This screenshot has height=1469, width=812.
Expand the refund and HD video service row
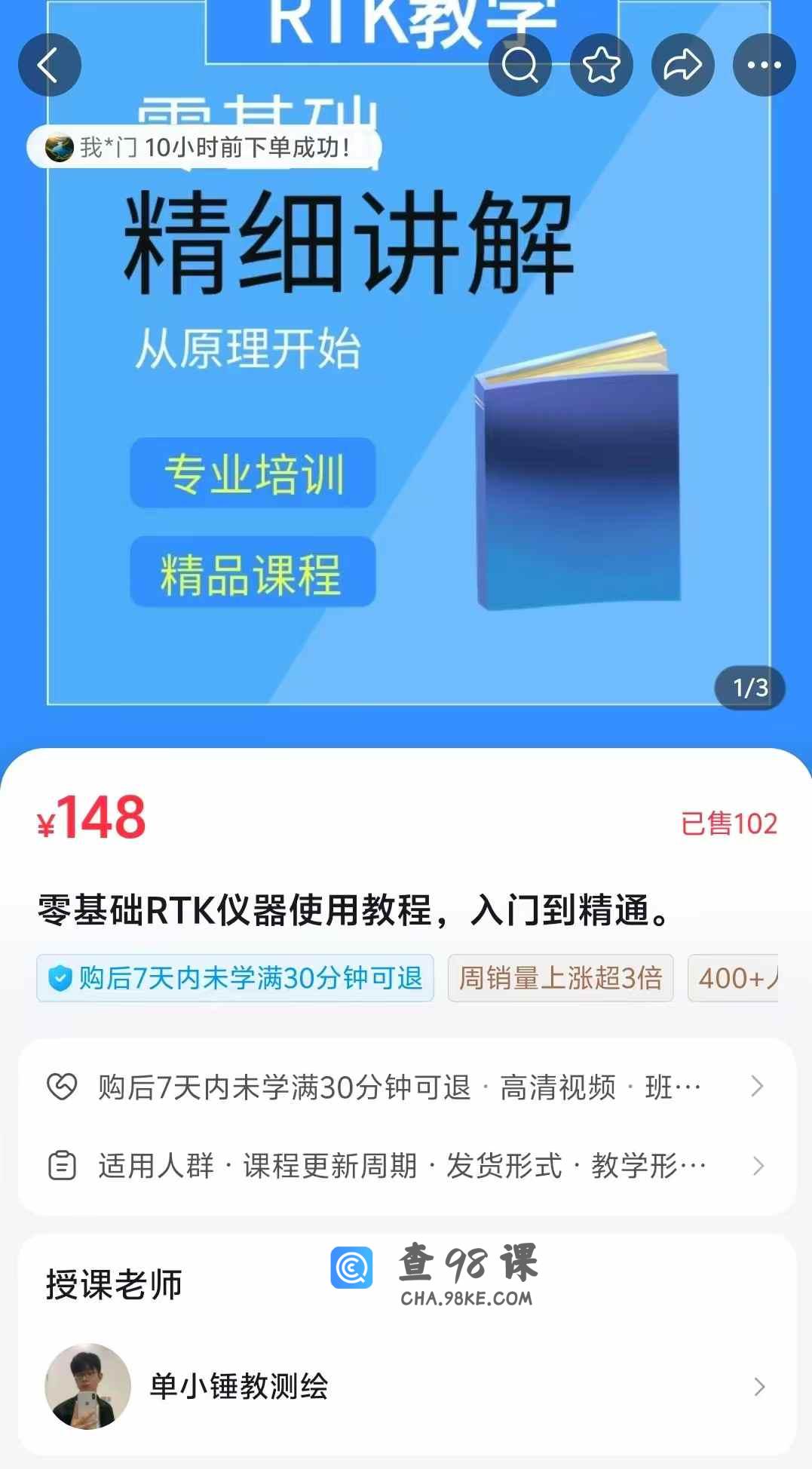(x=406, y=1087)
